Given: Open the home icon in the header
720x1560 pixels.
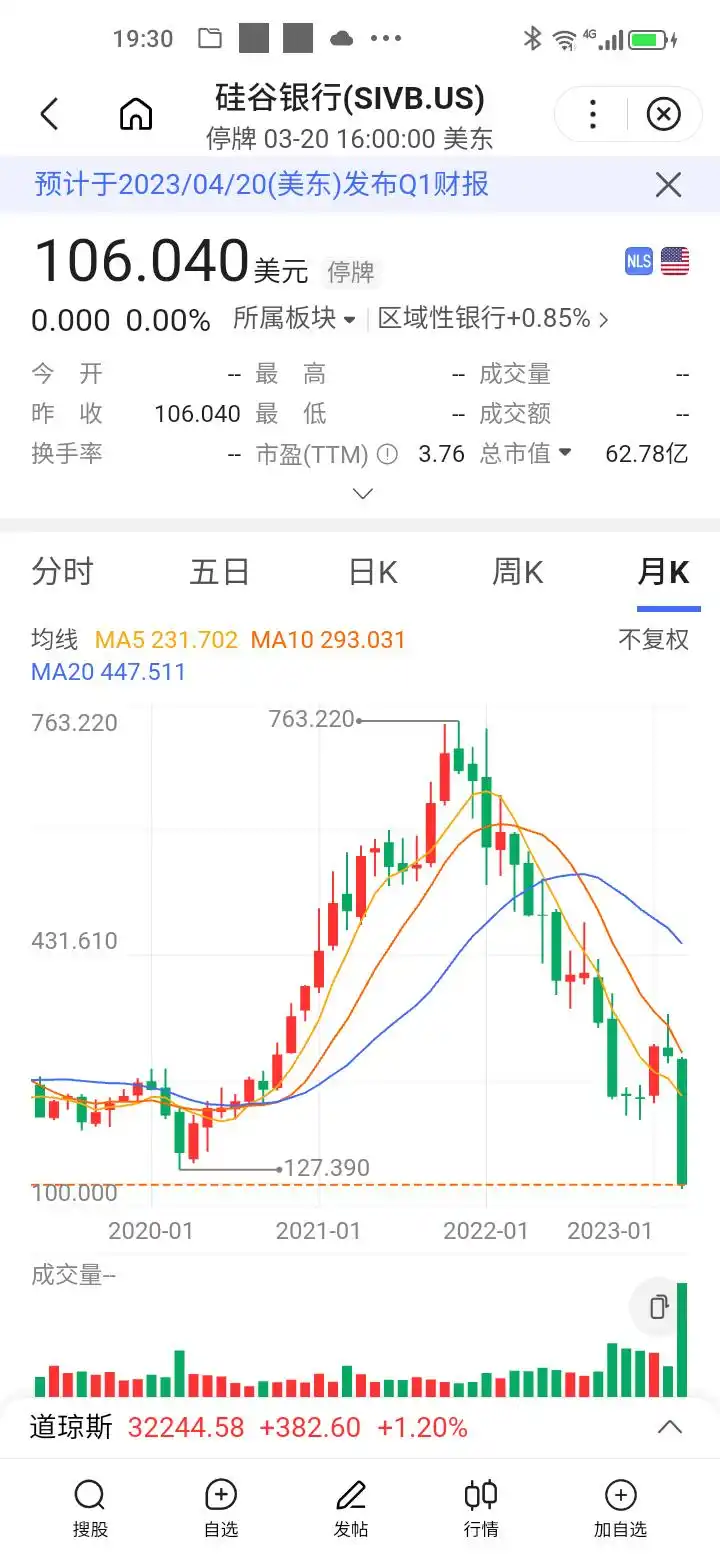Looking at the screenshot, I should (x=136, y=114).
